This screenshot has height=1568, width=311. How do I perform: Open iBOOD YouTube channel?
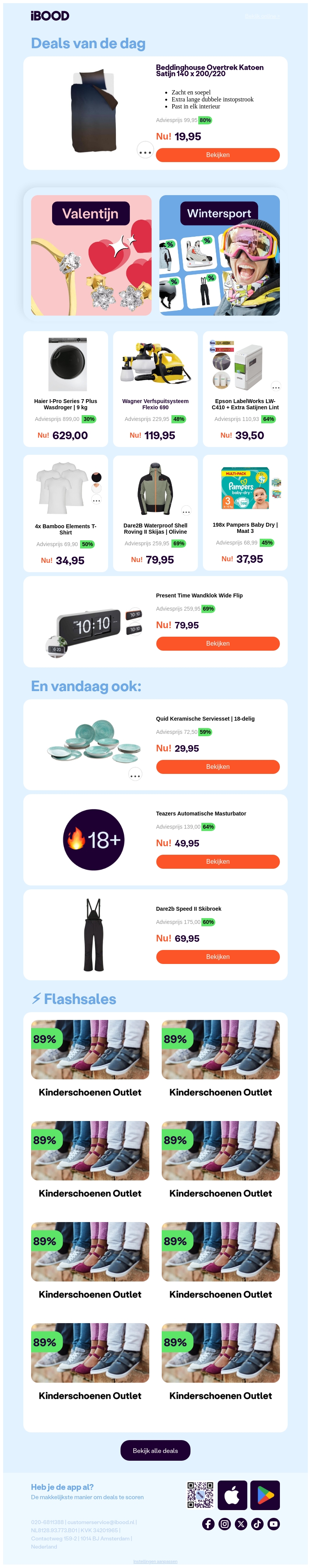(x=274, y=1524)
